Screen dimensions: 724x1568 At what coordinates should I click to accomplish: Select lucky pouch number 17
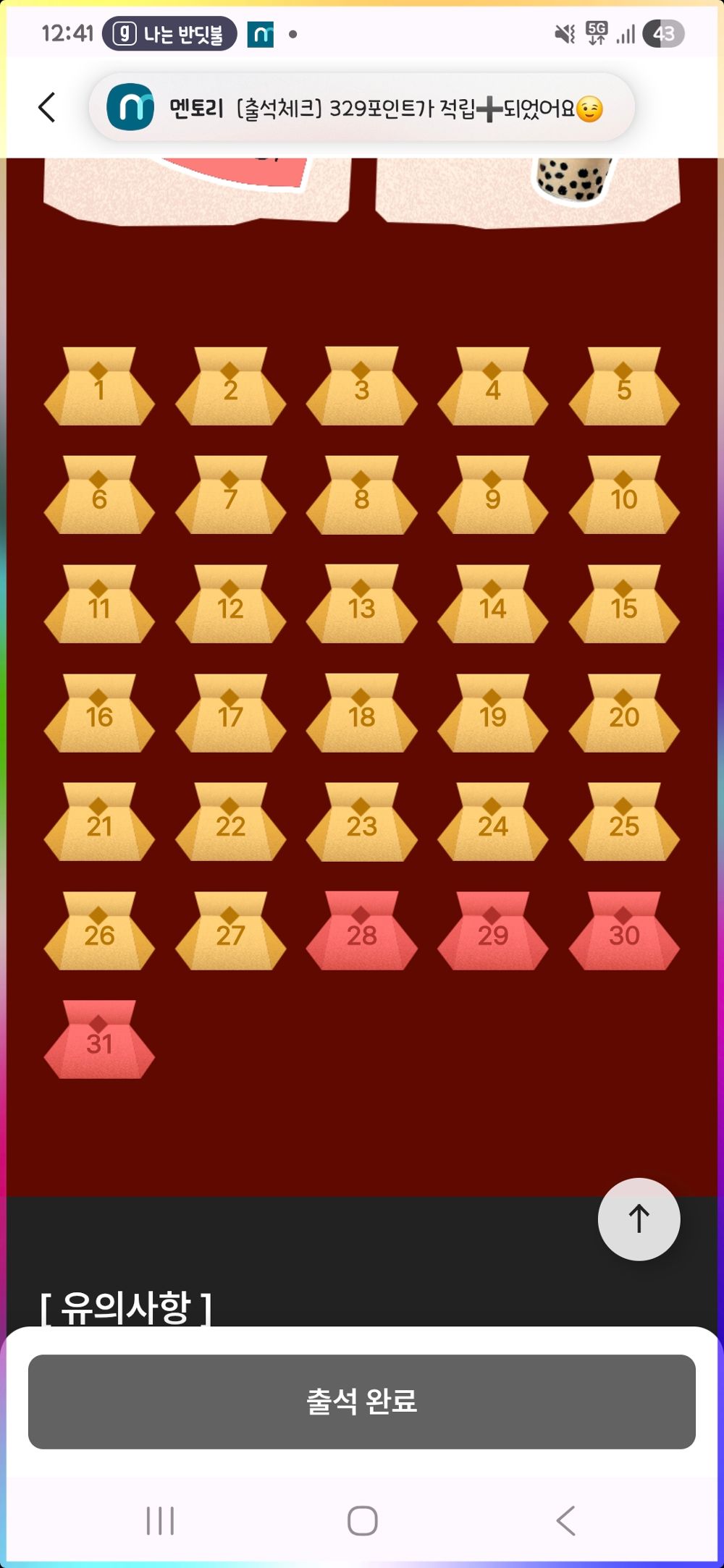(x=230, y=714)
